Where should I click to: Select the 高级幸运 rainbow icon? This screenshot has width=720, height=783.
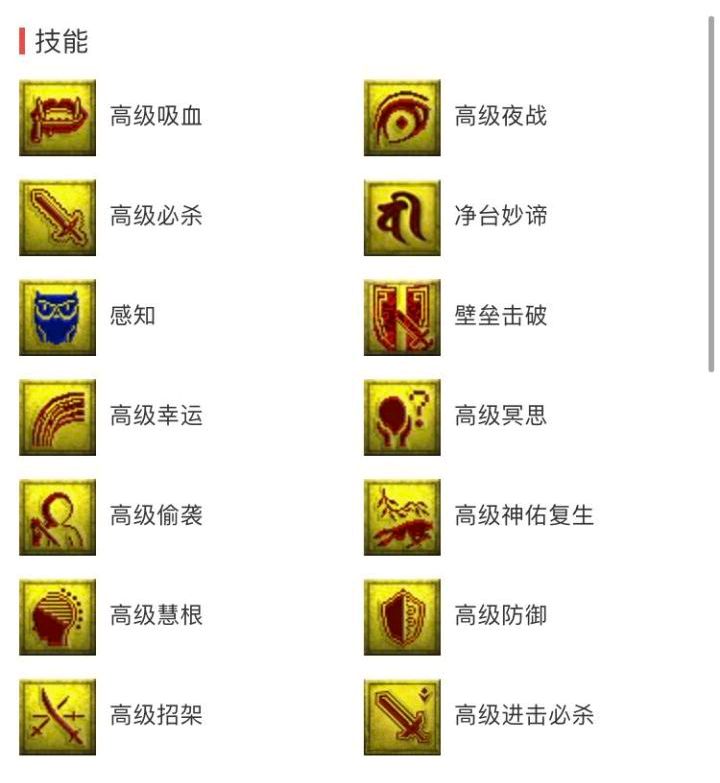57,417
